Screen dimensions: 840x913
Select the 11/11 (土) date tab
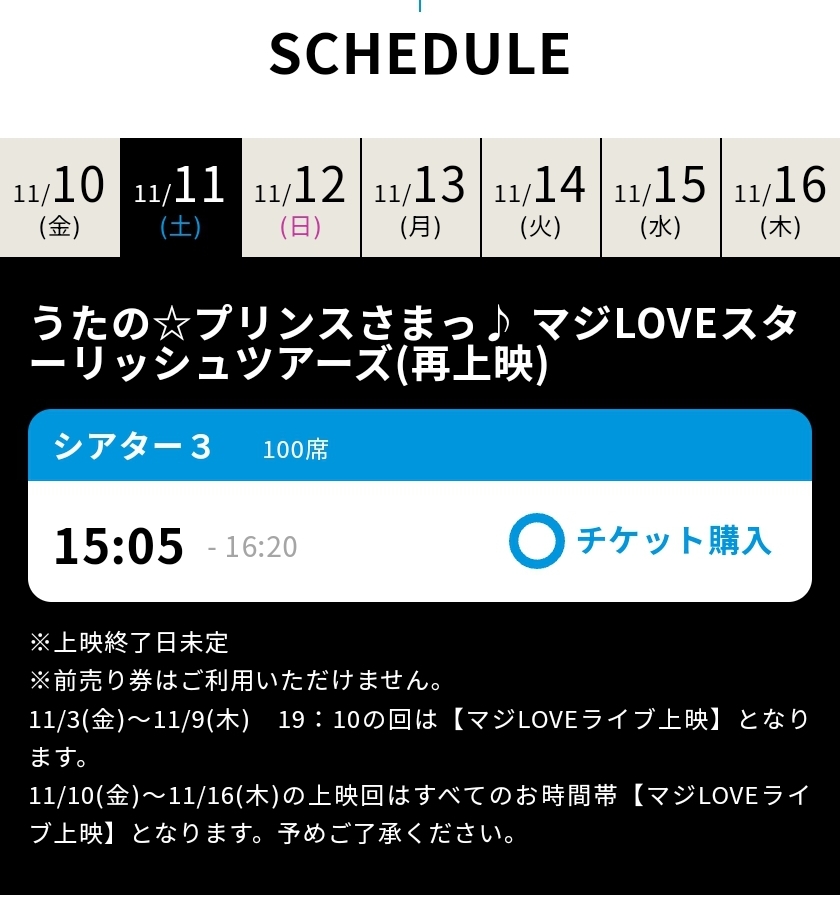point(181,198)
